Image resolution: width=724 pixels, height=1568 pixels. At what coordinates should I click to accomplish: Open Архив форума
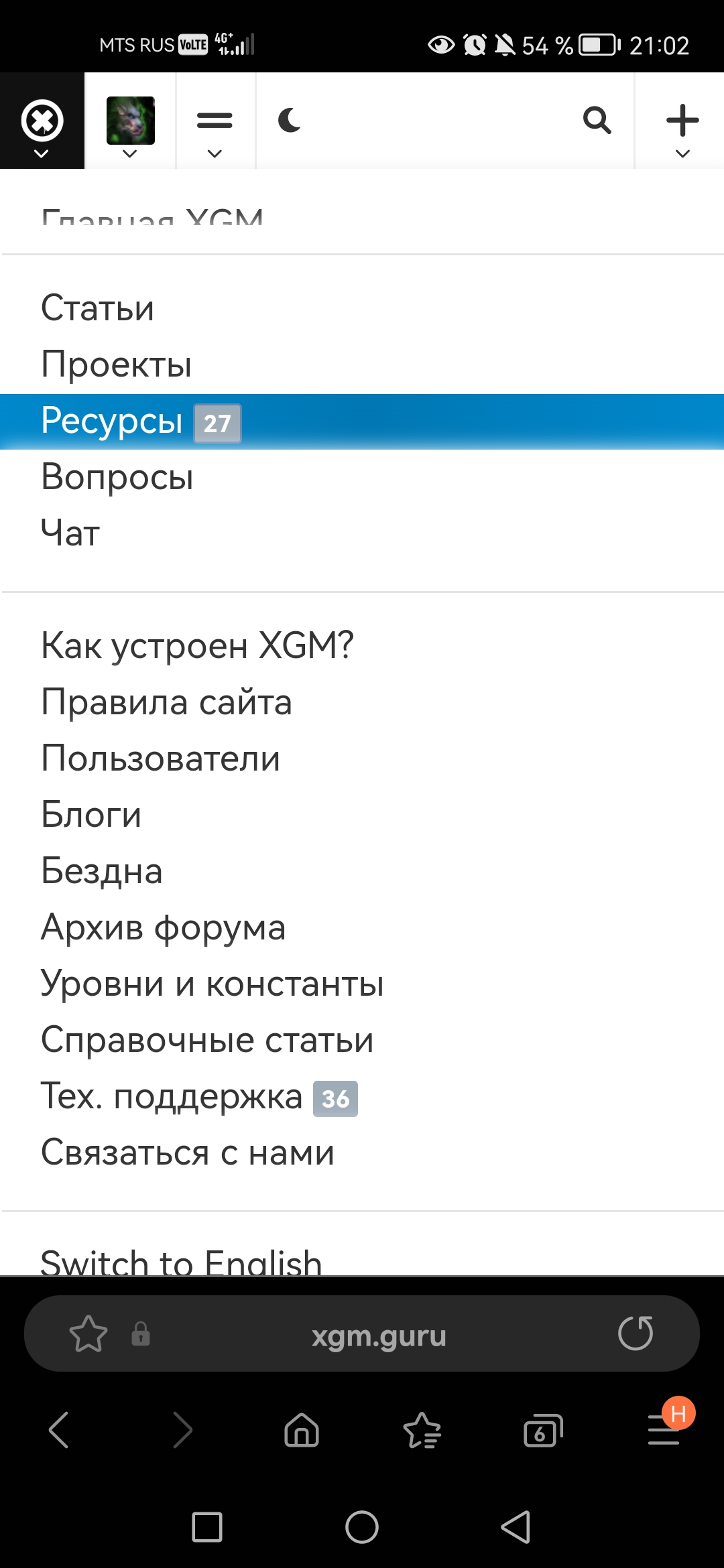[163, 927]
